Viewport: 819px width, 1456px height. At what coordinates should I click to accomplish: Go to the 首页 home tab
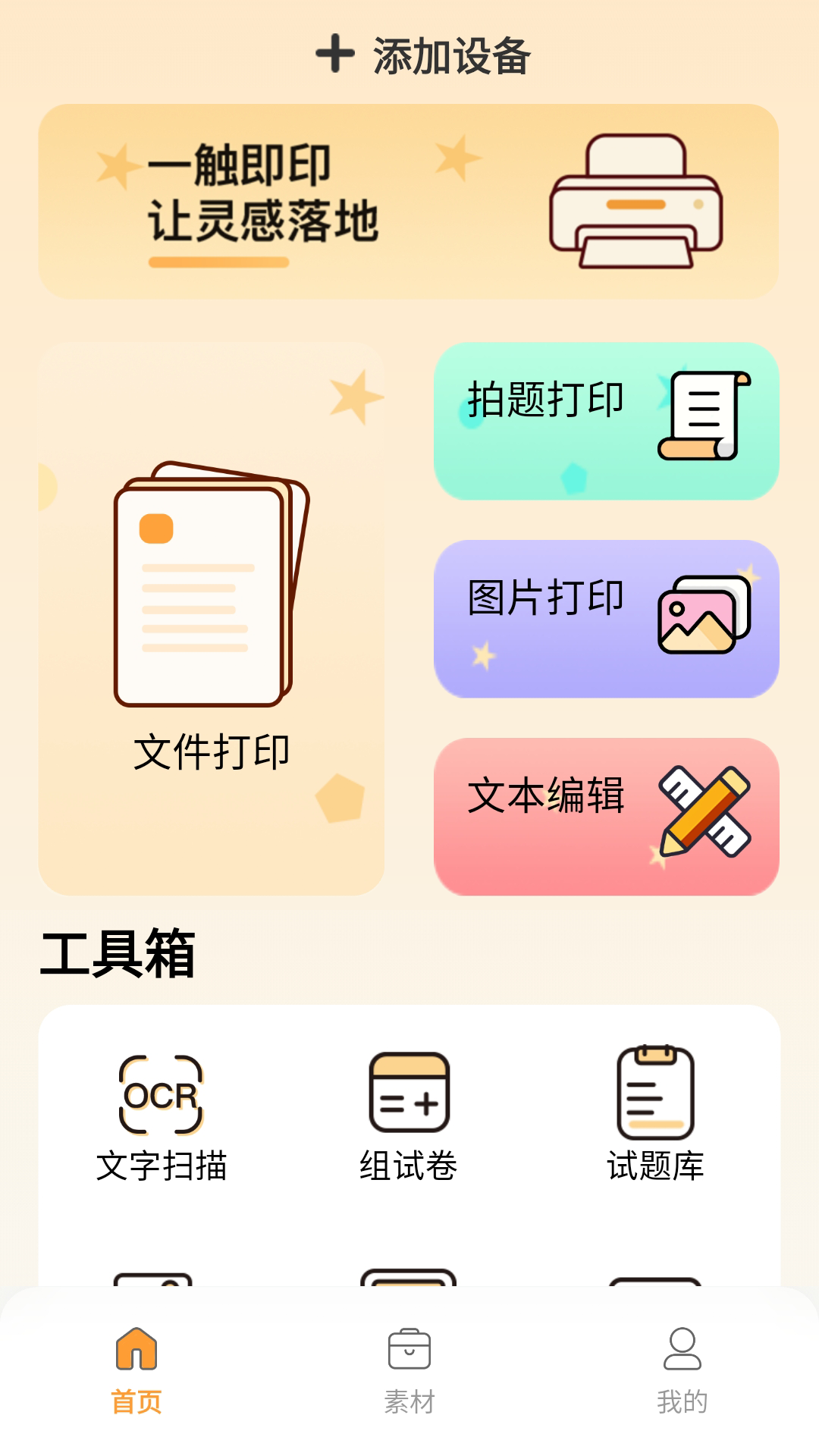click(x=136, y=1370)
